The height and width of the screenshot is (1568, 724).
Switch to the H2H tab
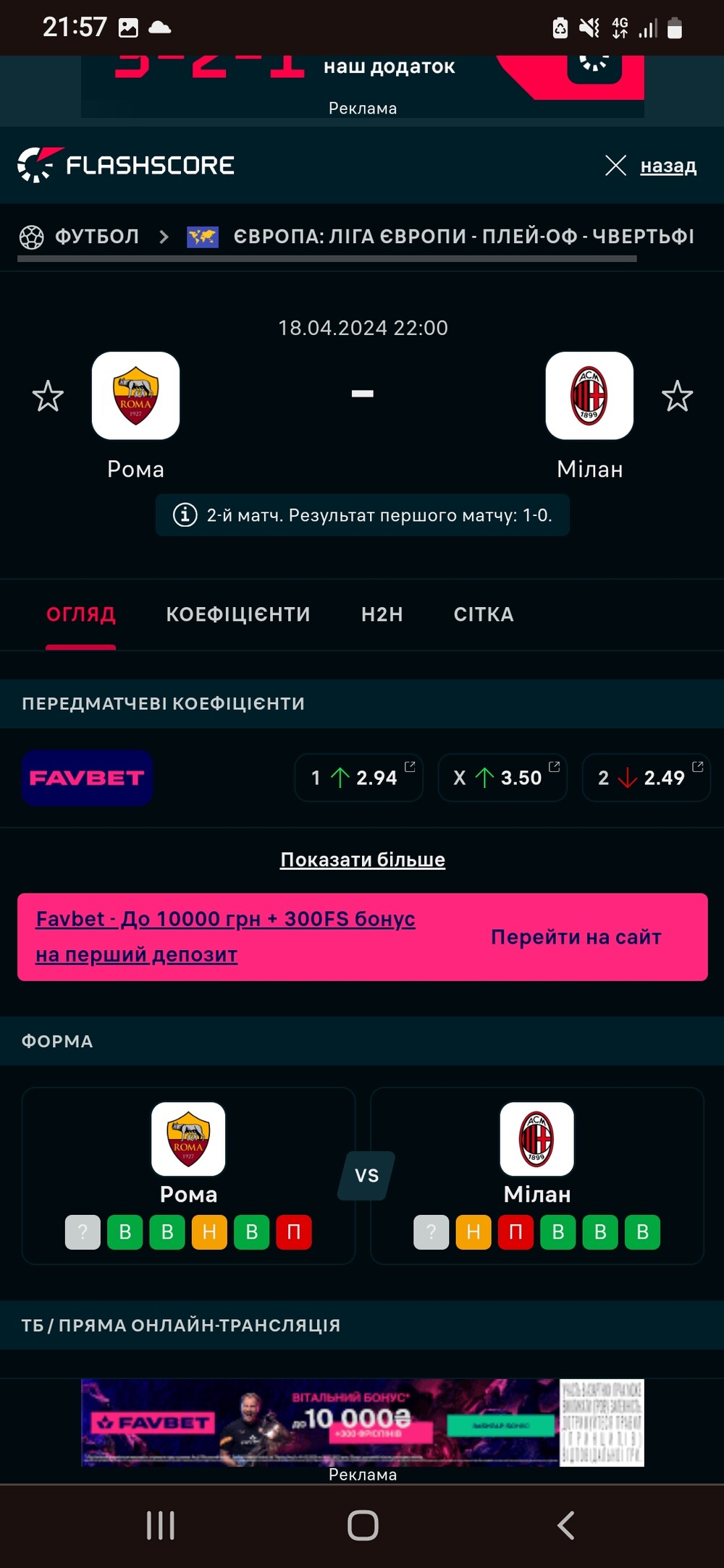pos(382,614)
